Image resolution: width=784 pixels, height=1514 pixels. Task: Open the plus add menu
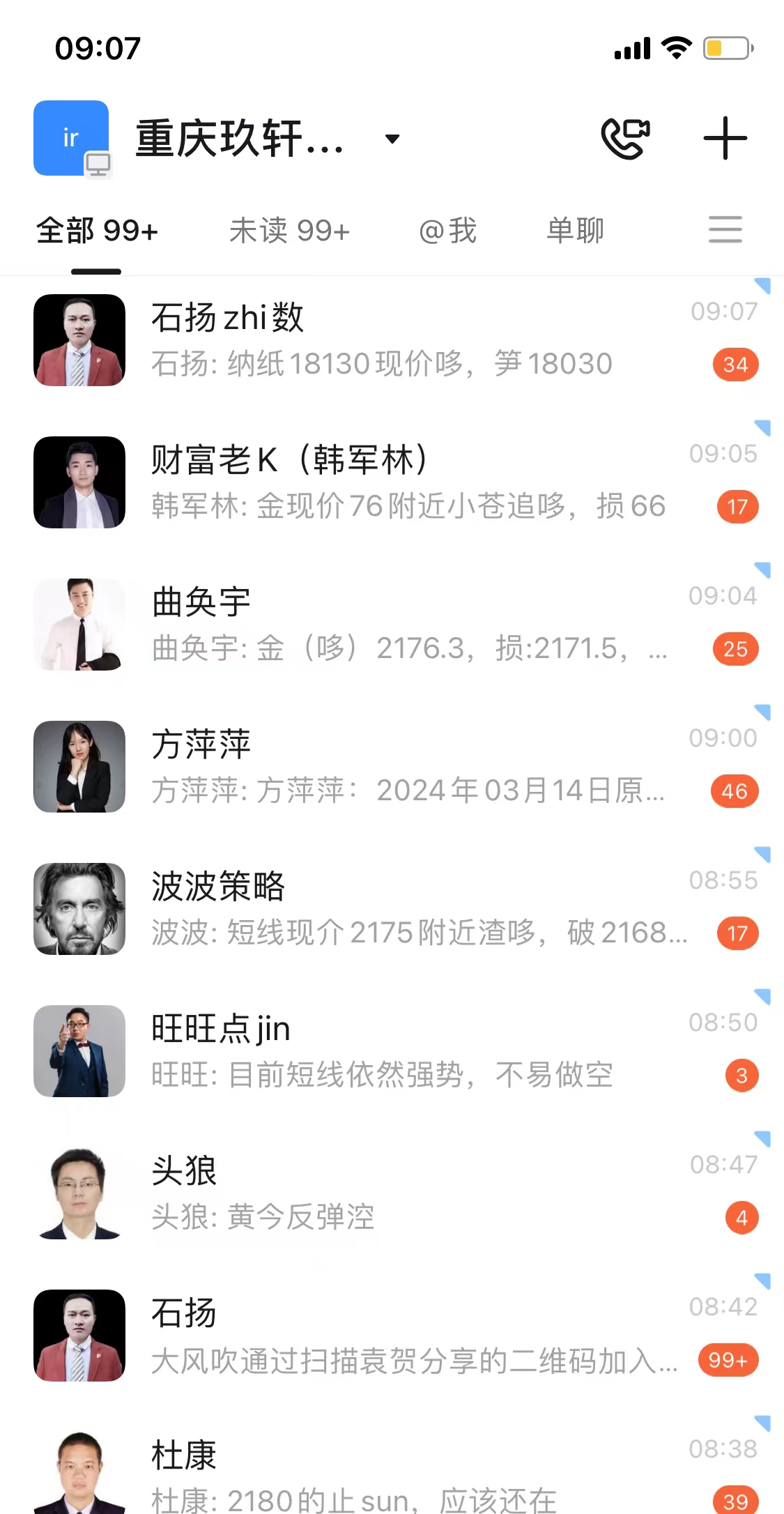725,139
